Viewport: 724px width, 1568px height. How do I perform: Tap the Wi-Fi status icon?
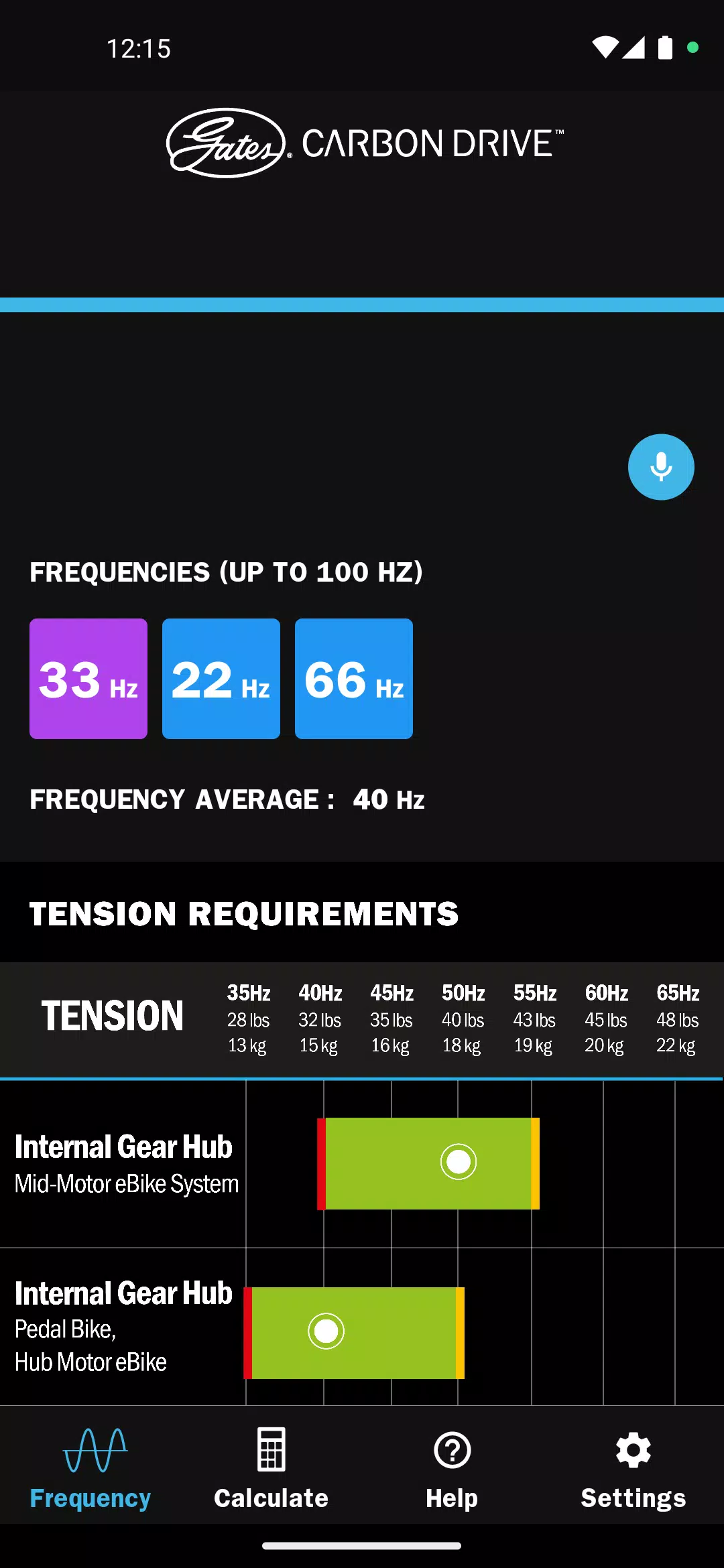click(x=605, y=46)
